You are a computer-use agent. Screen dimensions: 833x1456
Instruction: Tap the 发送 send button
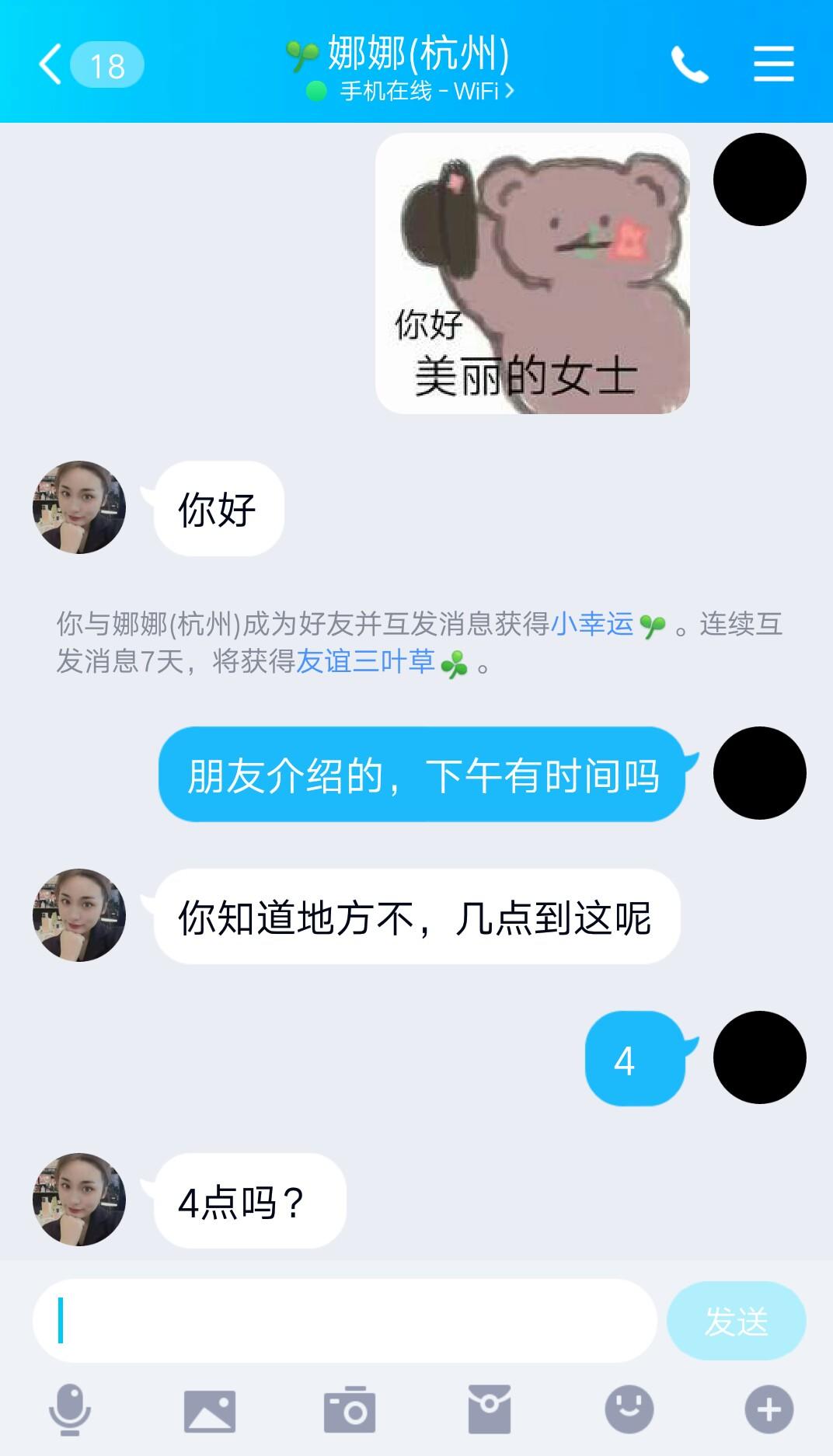737,1318
